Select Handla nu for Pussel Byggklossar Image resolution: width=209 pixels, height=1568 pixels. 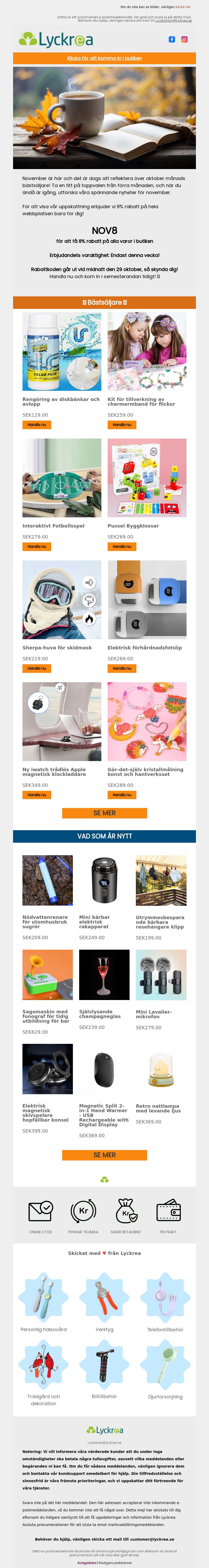tap(122, 547)
